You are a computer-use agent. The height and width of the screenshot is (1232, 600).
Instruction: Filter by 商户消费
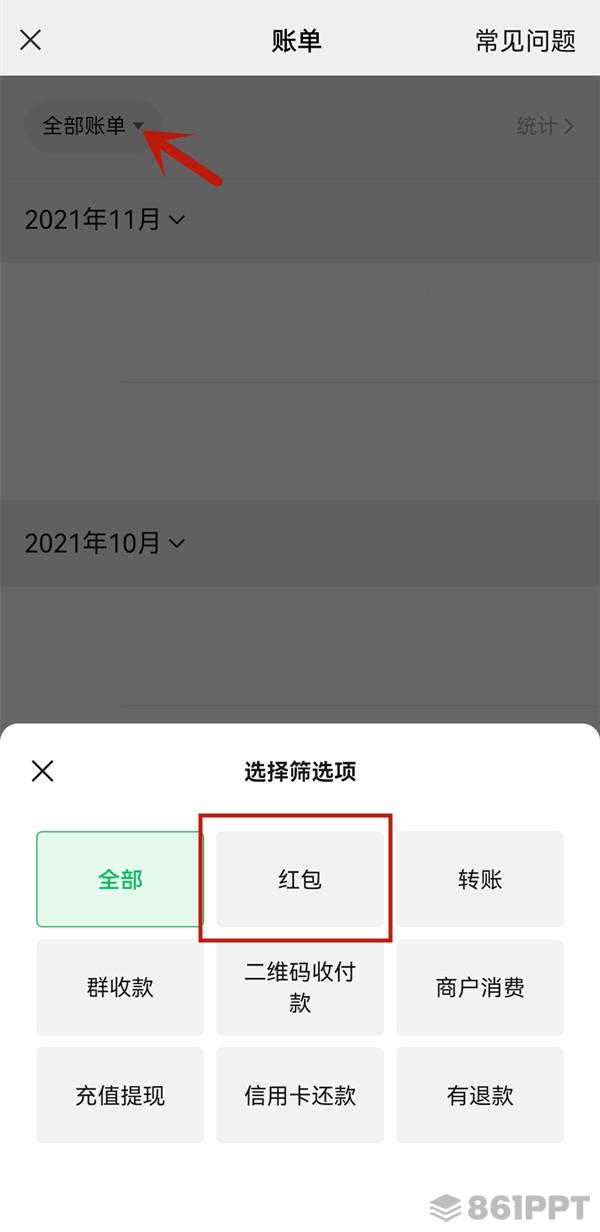click(x=480, y=987)
